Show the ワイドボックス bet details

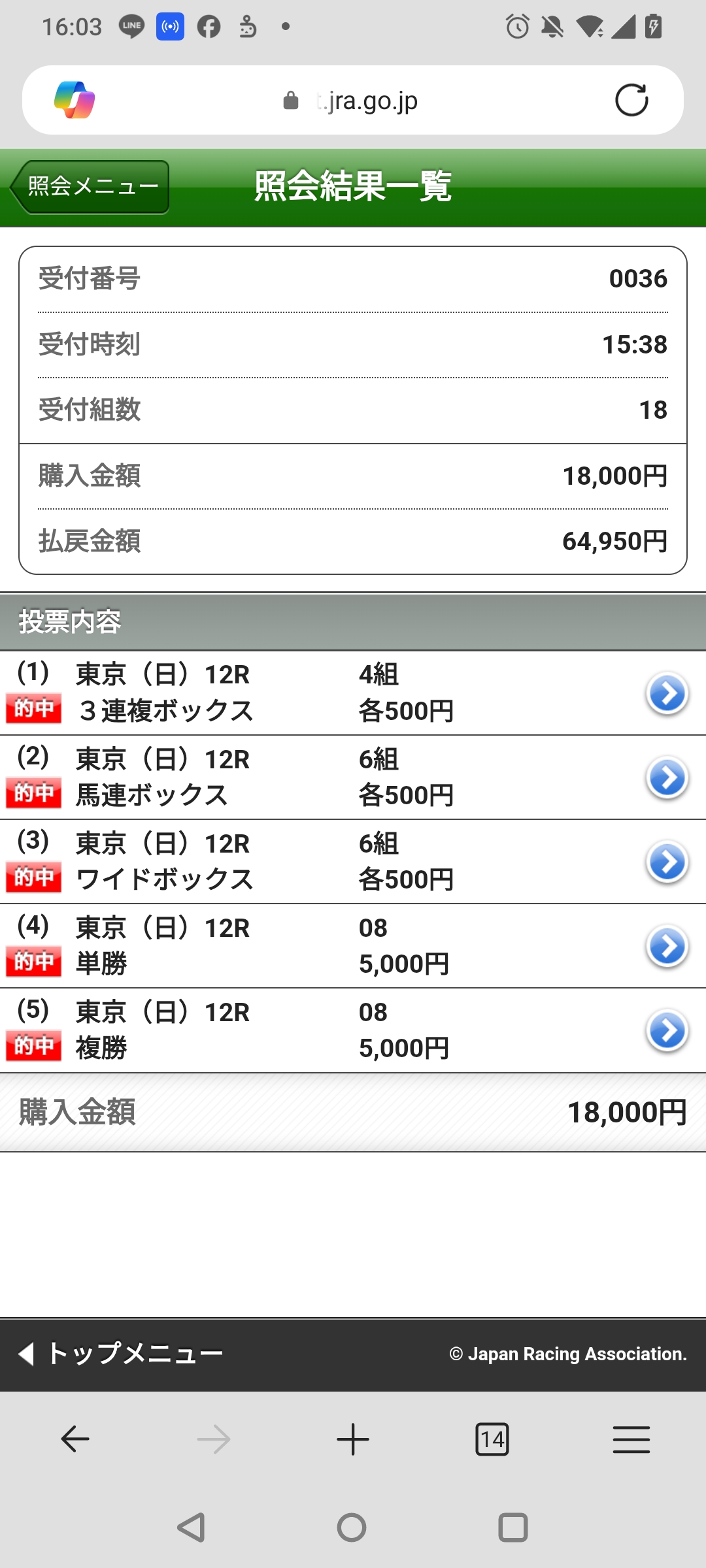[666, 862]
